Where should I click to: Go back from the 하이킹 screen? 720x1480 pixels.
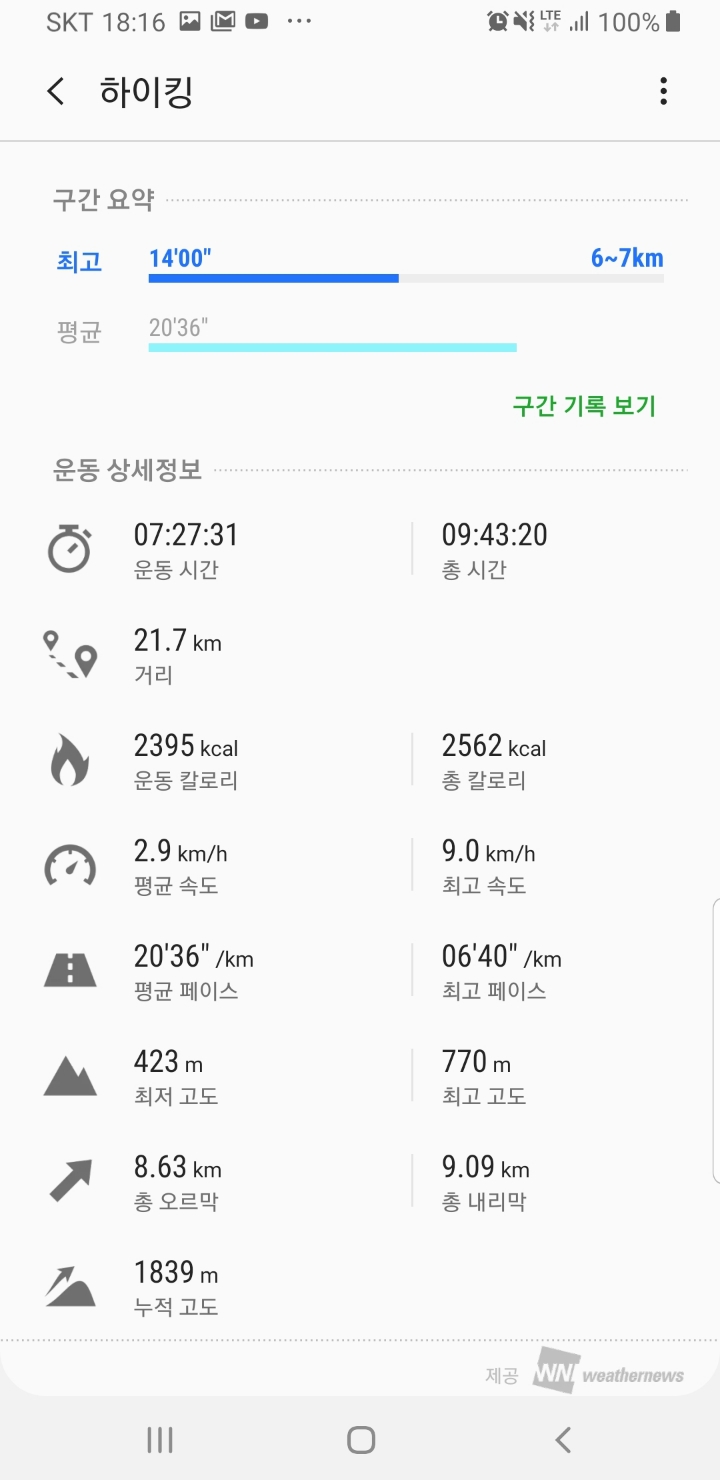[56, 92]
